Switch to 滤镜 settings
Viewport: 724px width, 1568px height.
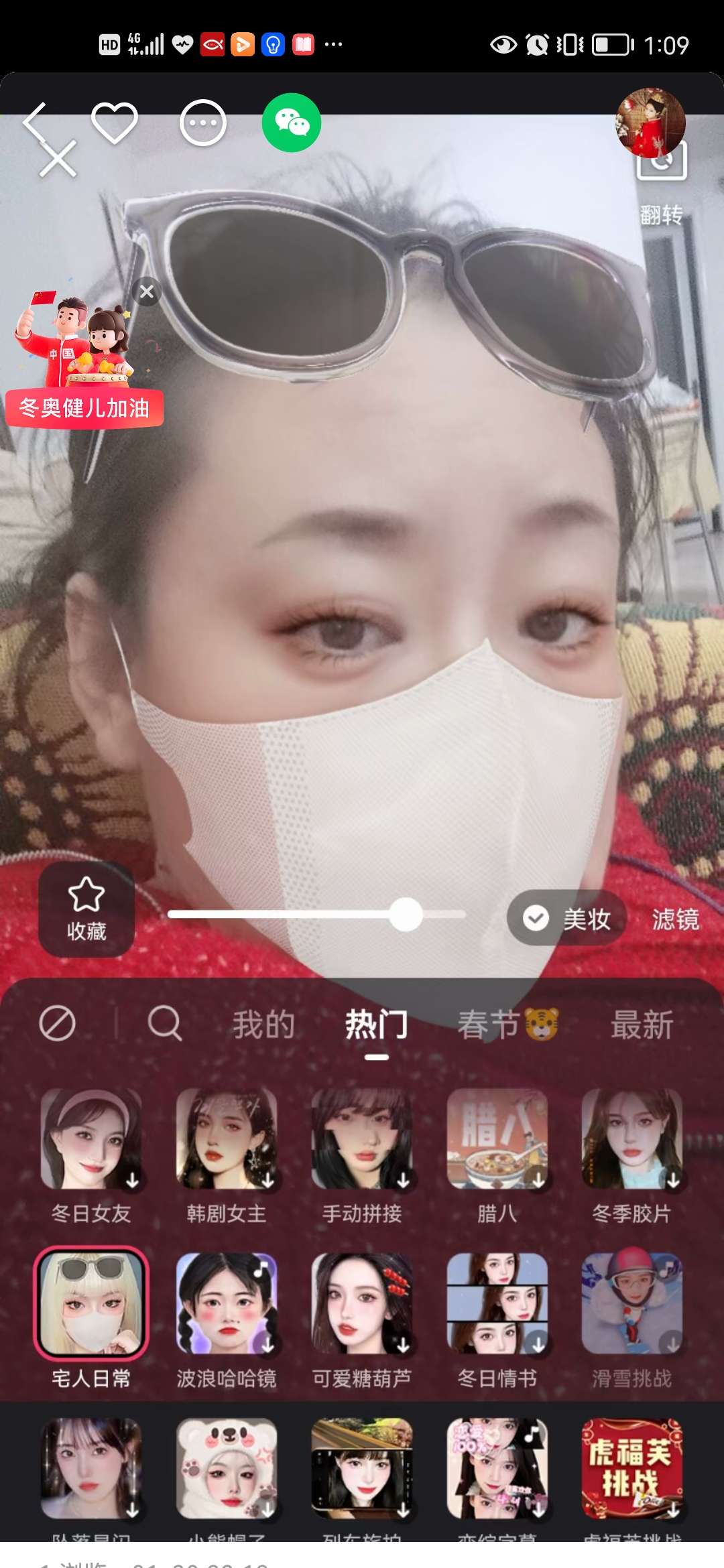point(675,919)
